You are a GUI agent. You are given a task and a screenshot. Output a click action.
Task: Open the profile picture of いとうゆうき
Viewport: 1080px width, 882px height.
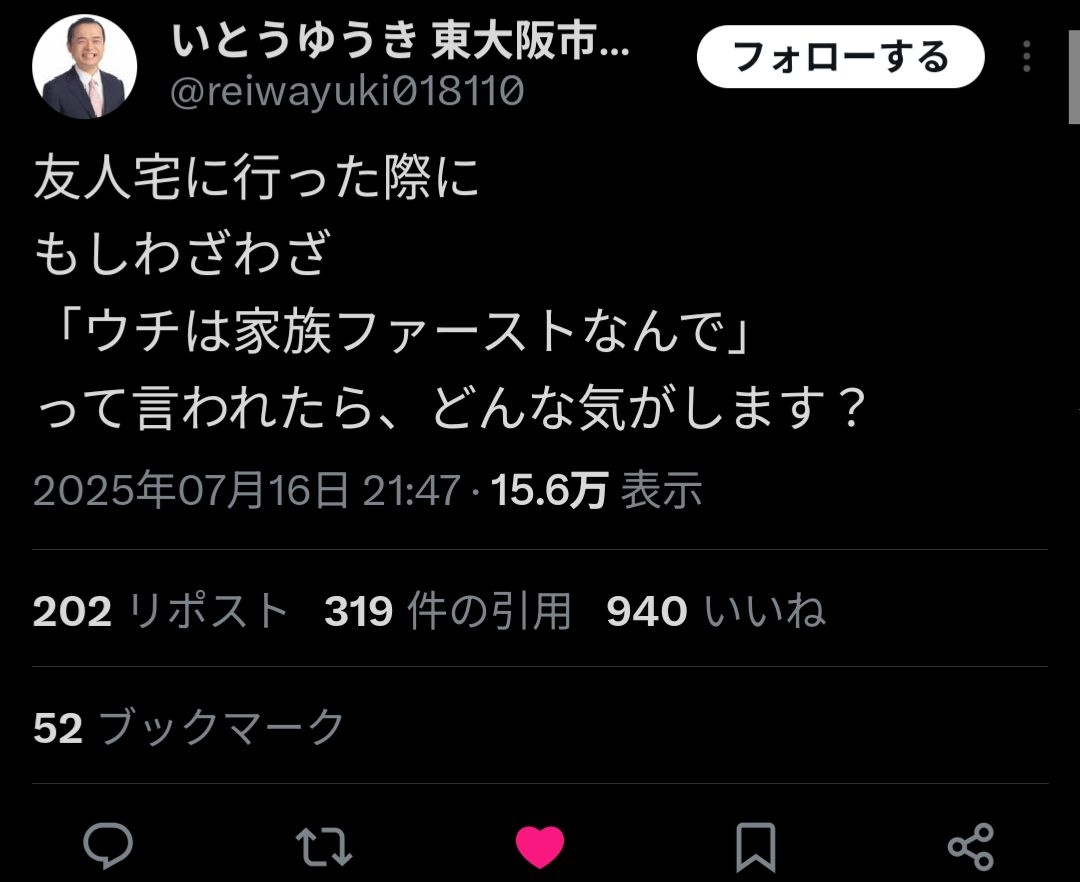point(84,68)
